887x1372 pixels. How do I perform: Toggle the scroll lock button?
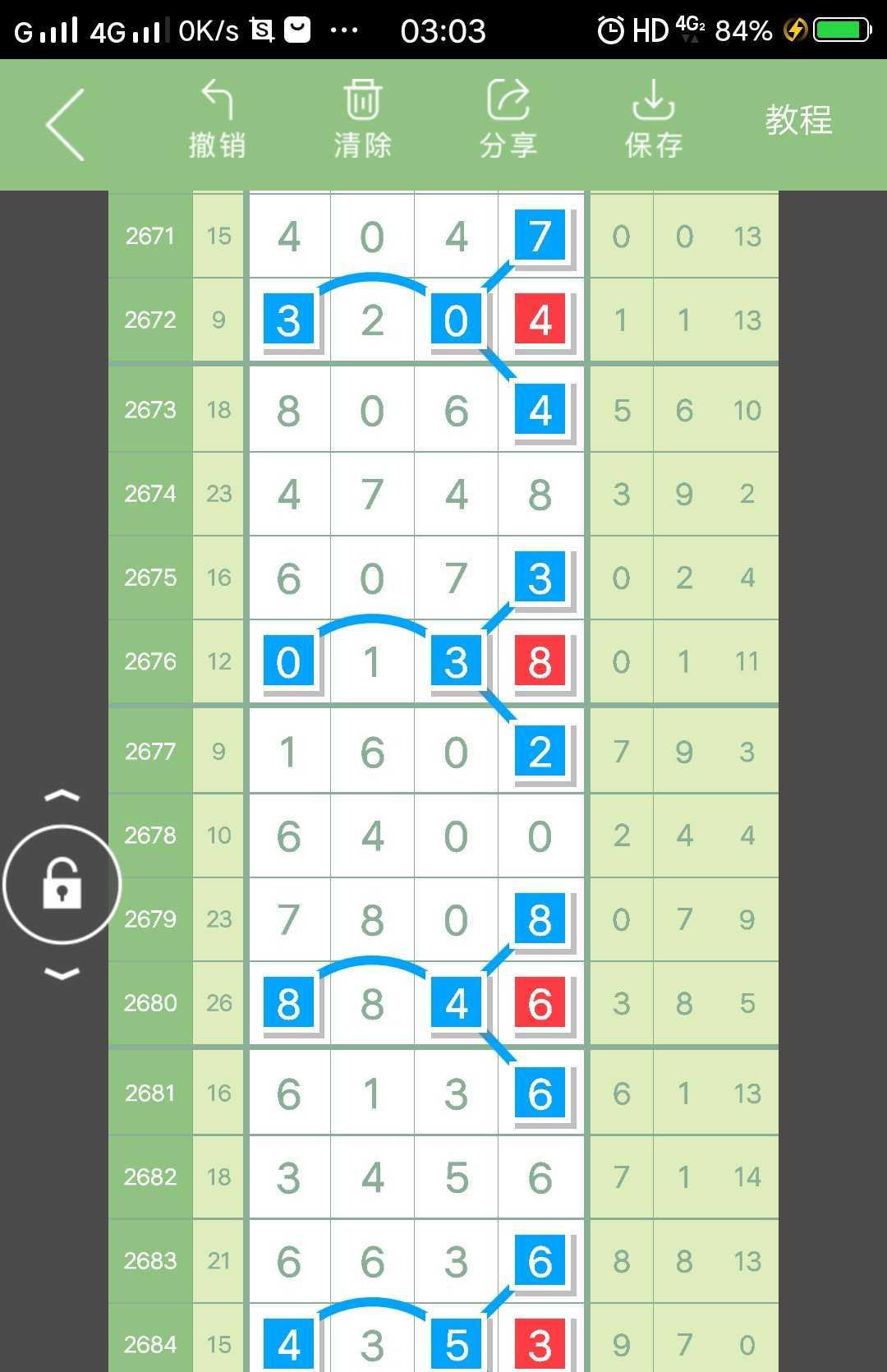click(x=62, y=884)
